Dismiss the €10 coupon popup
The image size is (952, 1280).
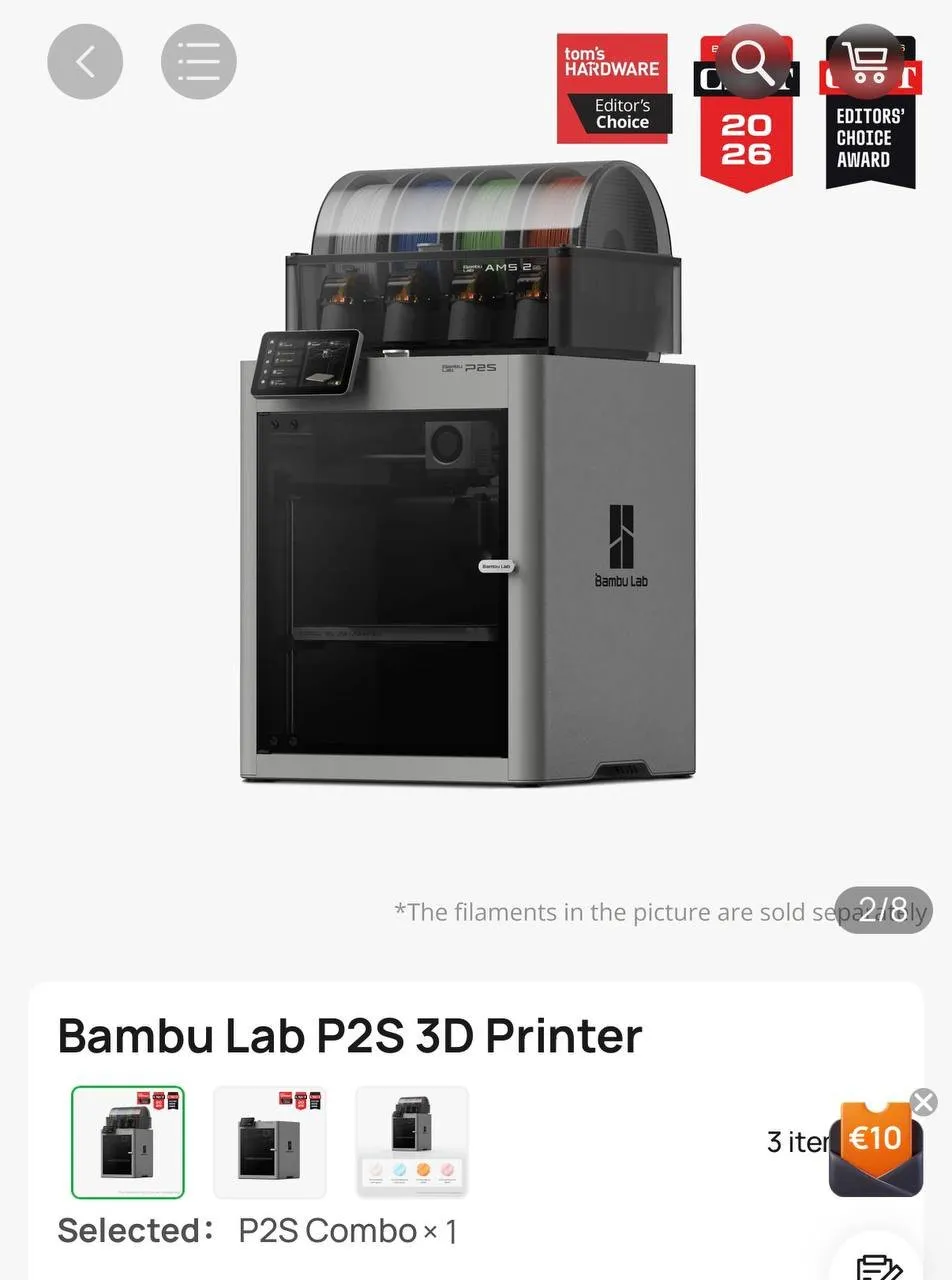pyautogui.click(x=924, y=1103)
